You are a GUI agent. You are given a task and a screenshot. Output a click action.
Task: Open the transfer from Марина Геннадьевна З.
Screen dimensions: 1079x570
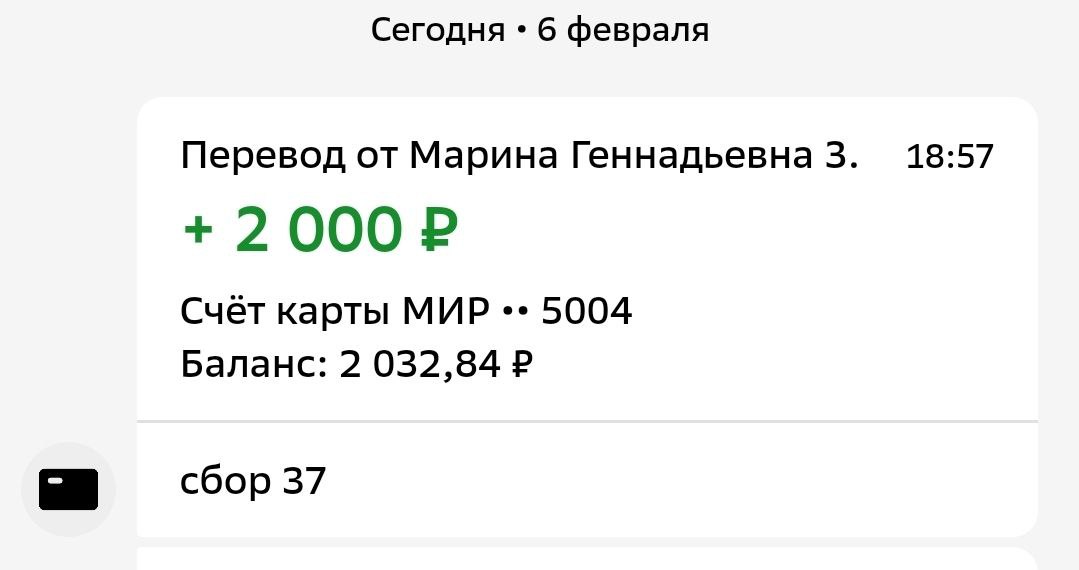click(587, 259)
